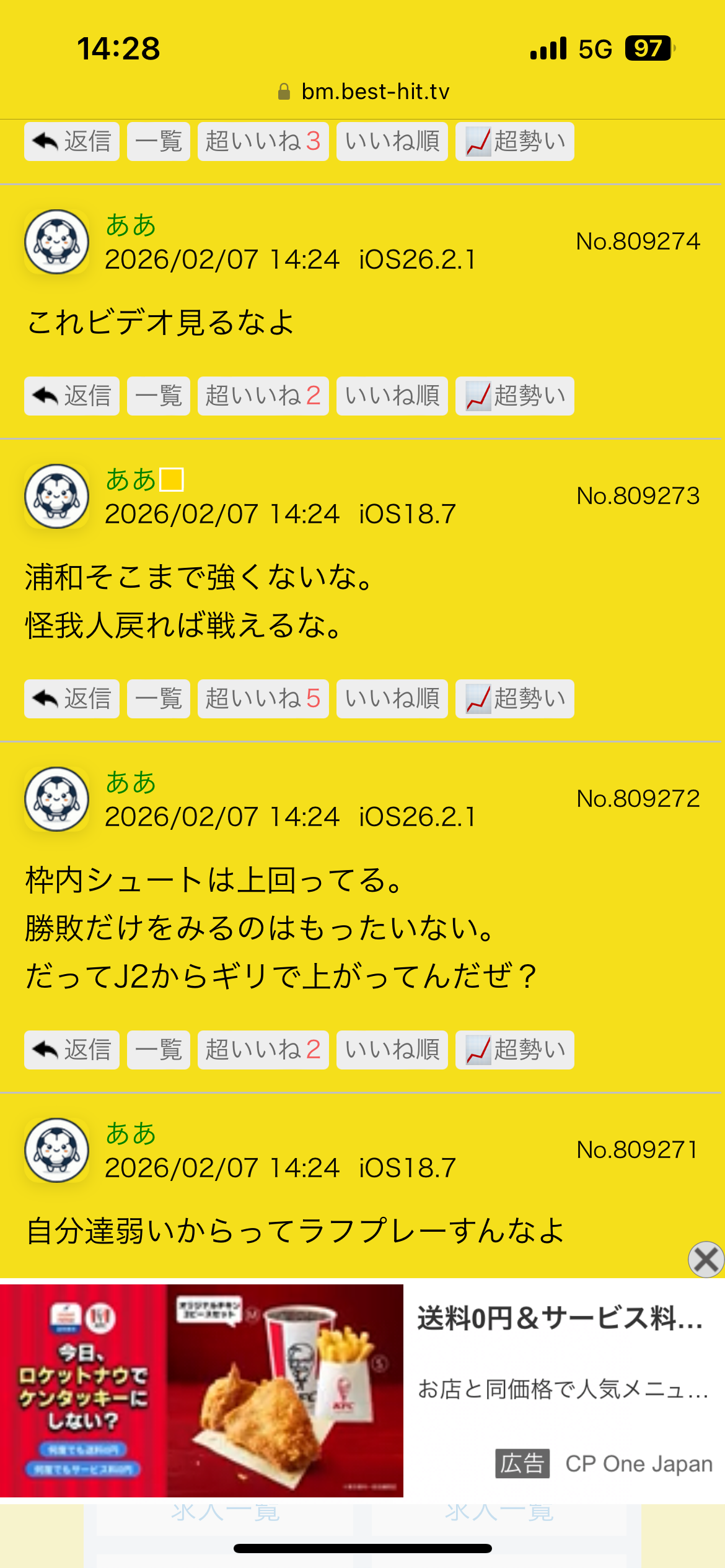Screen dimensions: 725x1568
Task: Tap 超勢い under comment No.809273
Action: [514, 699]
